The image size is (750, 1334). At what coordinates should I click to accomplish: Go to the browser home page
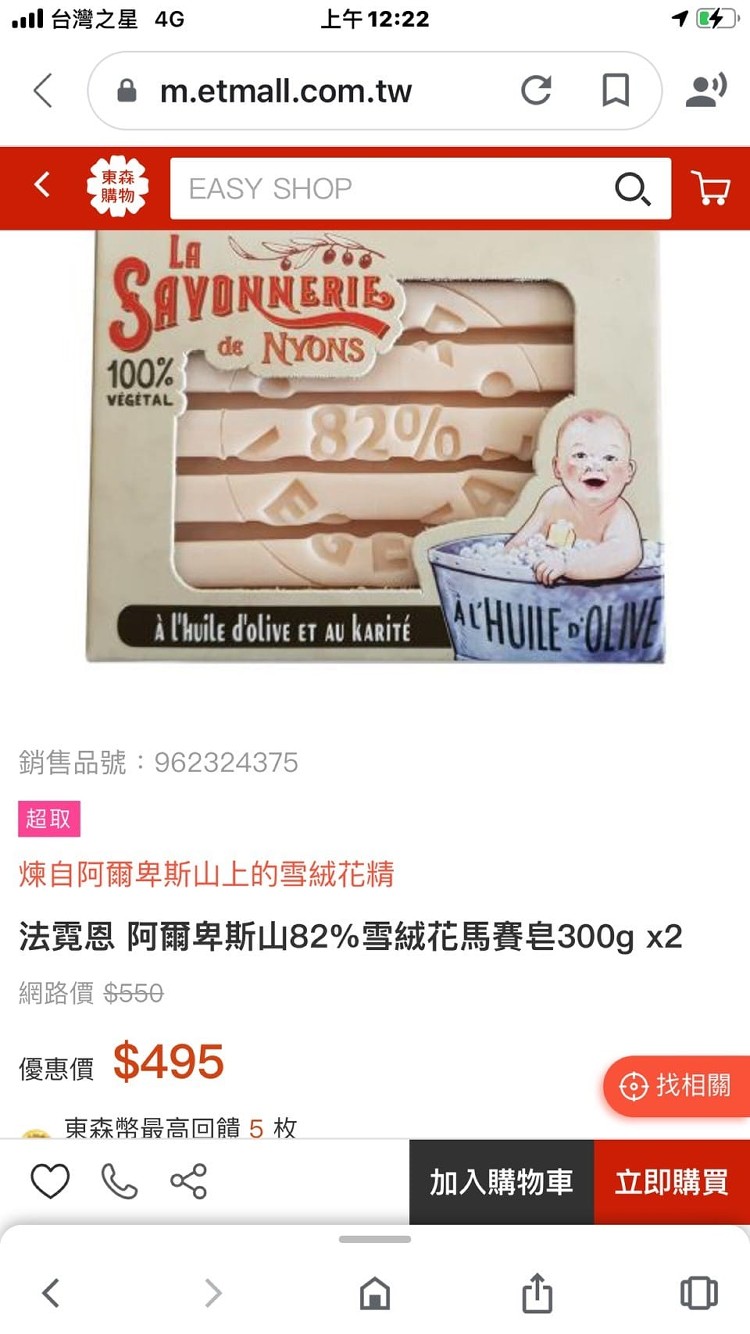[375, 1292]
